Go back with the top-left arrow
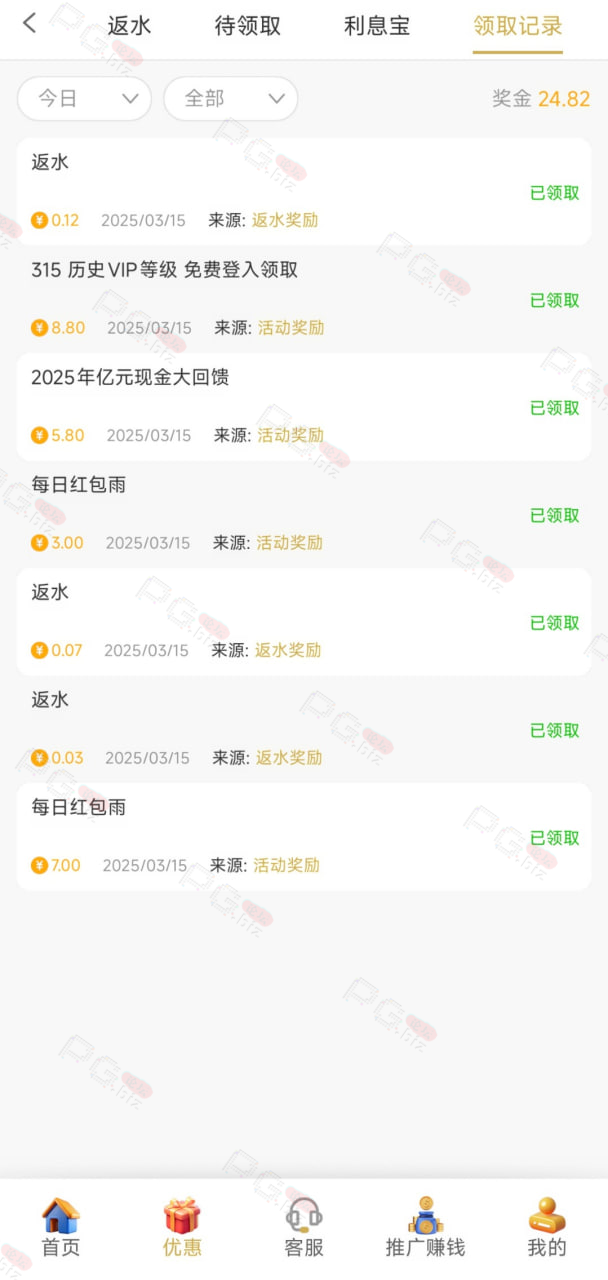The width and height of the screenshot is (608, 1280). [x=29, y=24]
